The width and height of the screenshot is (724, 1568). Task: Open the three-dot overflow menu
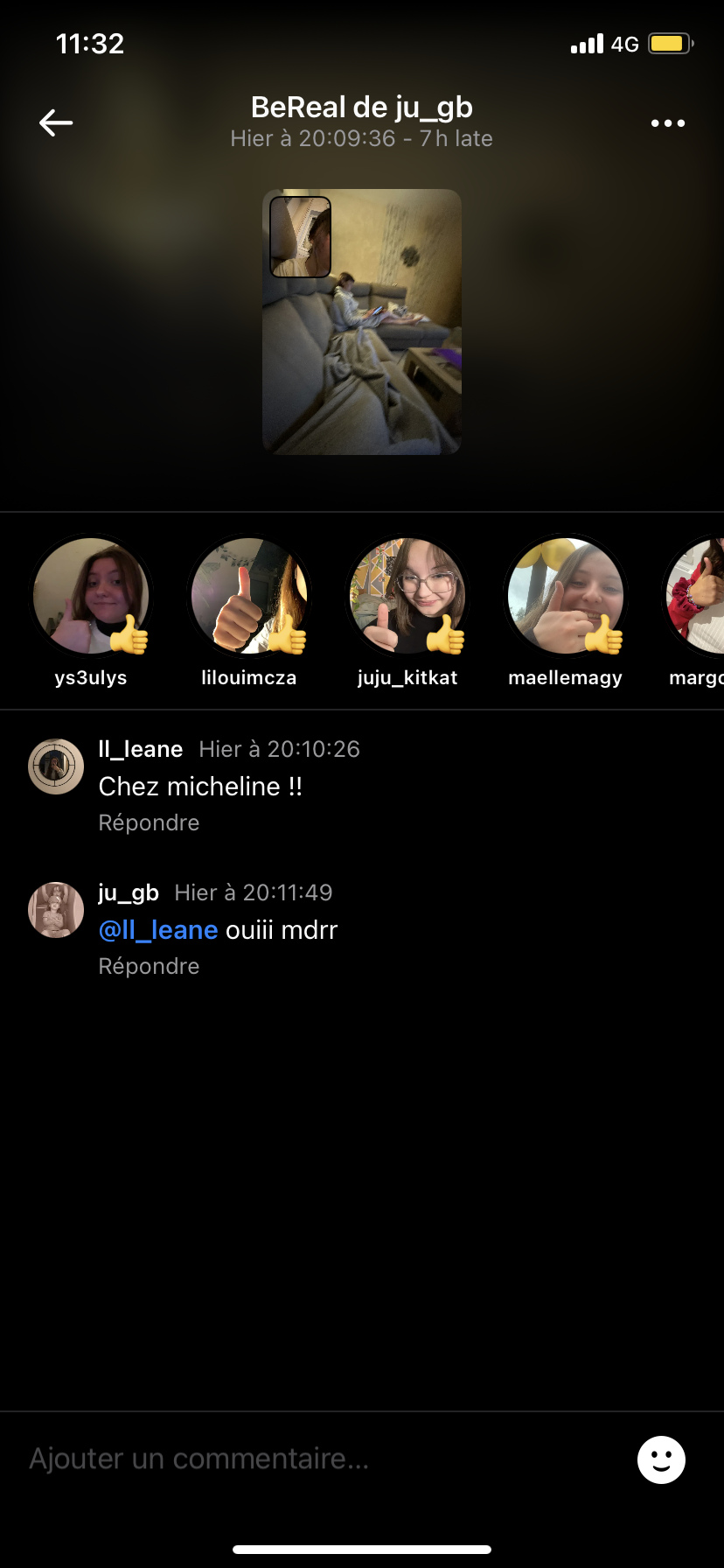point(668,123)
